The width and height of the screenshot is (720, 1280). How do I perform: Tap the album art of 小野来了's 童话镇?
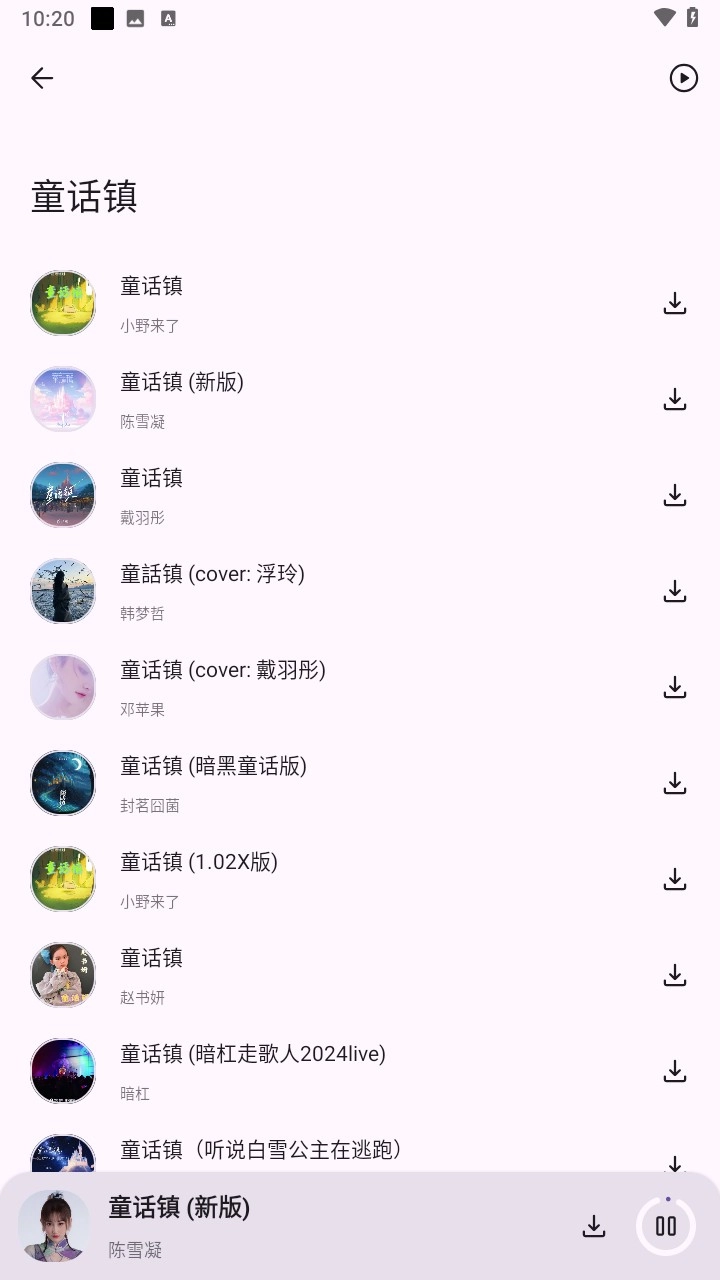pyautogui.click(x=63, y=302)
